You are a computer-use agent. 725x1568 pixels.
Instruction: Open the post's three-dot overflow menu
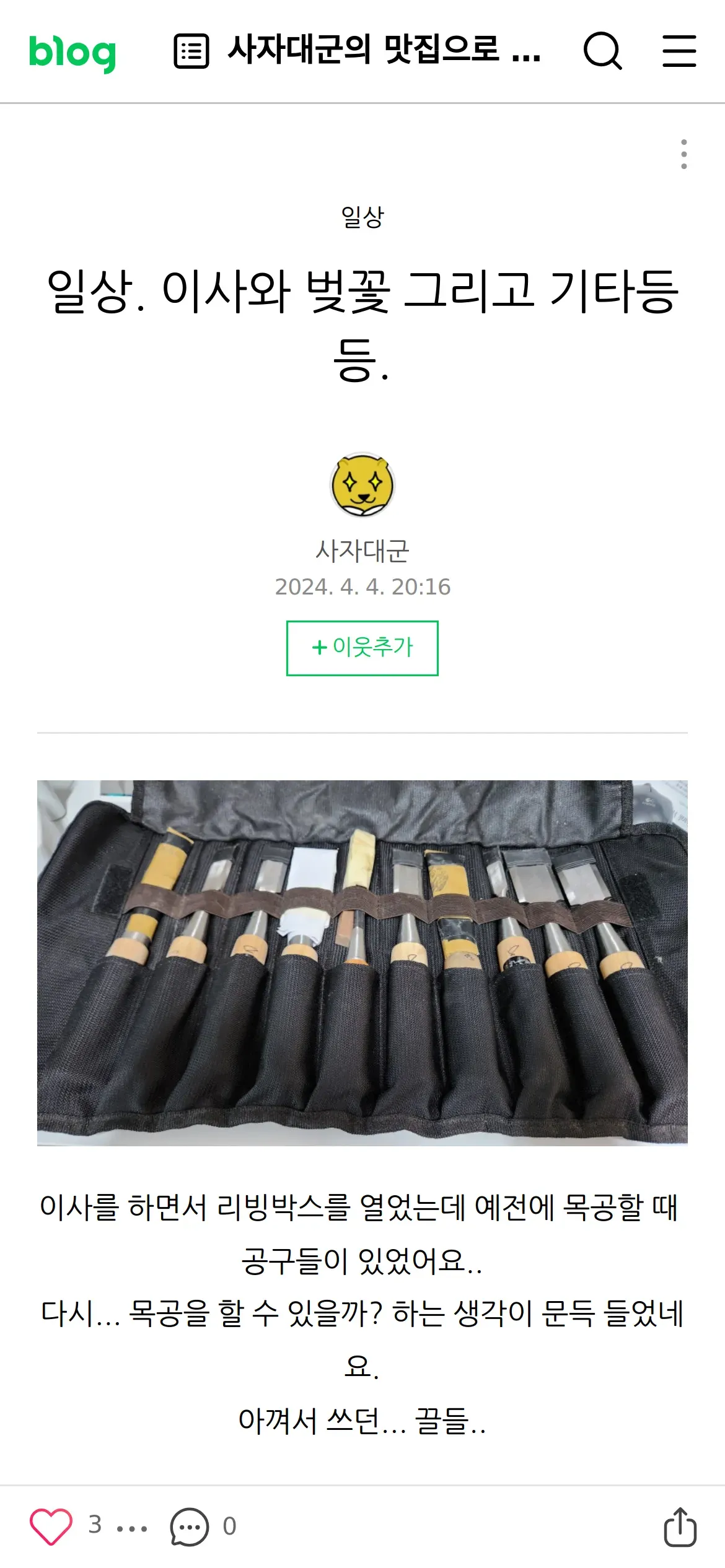click(684, 154)
